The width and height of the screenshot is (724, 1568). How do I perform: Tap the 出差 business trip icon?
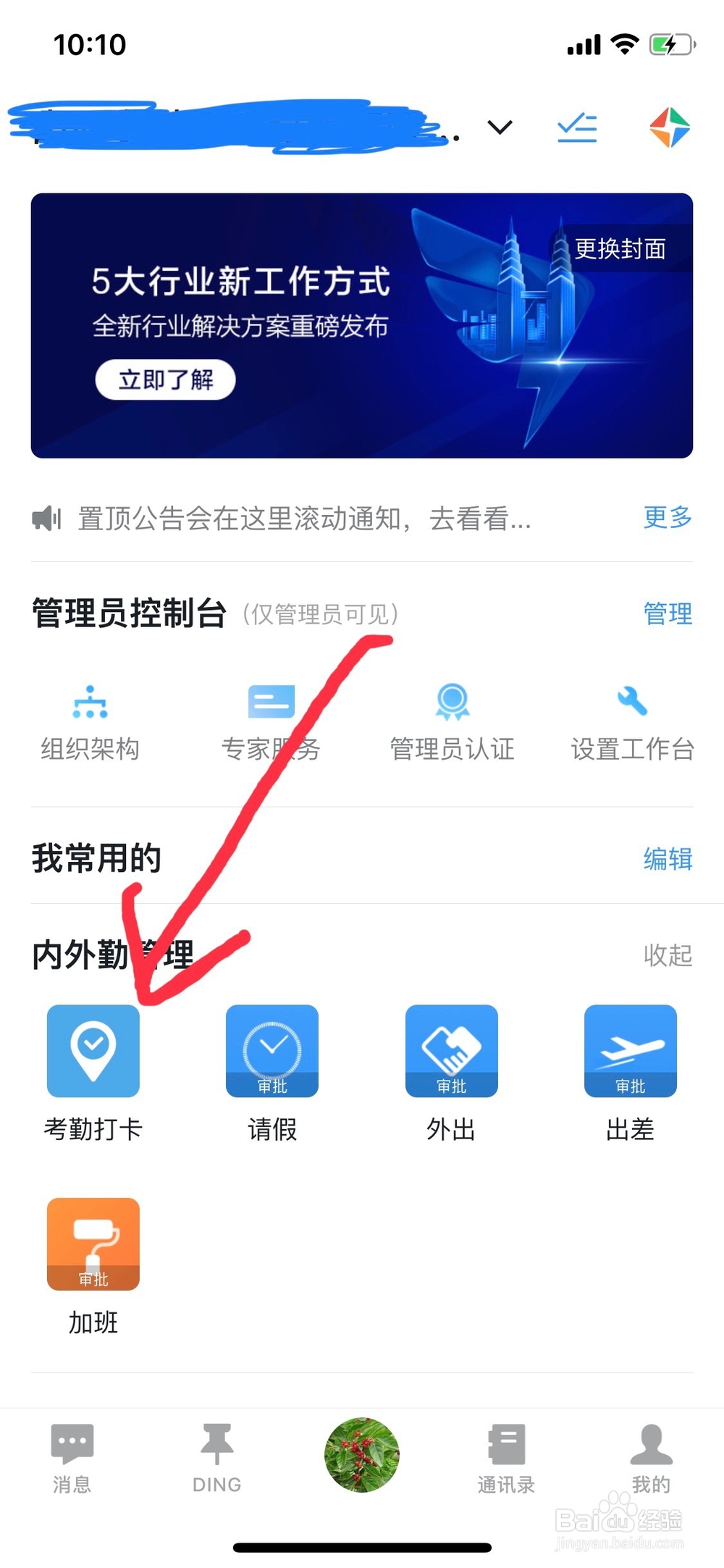point(631,1052)
